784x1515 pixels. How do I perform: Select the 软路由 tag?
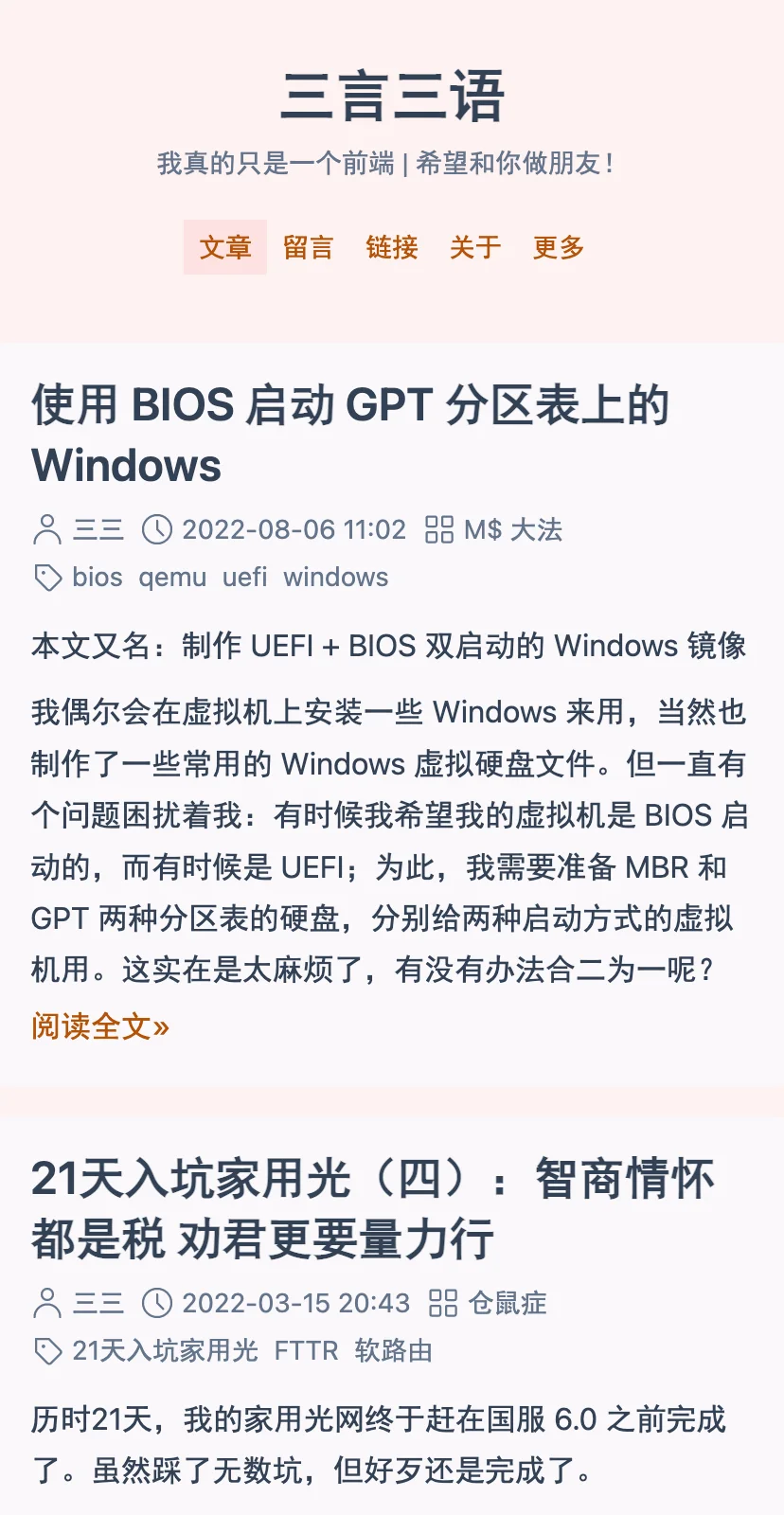click(393, 1350)
